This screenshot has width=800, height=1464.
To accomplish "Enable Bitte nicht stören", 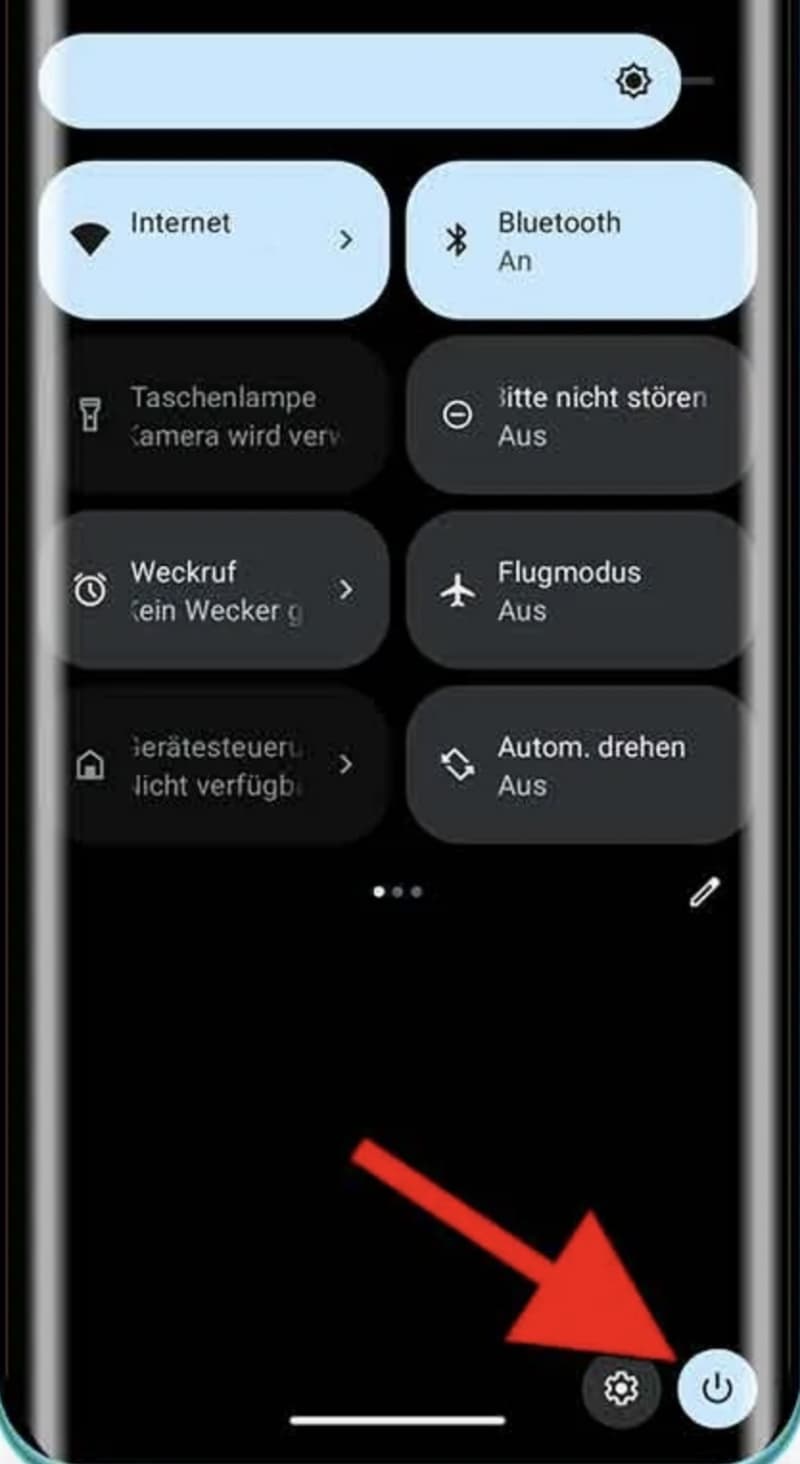I will (x=582, y=415).
